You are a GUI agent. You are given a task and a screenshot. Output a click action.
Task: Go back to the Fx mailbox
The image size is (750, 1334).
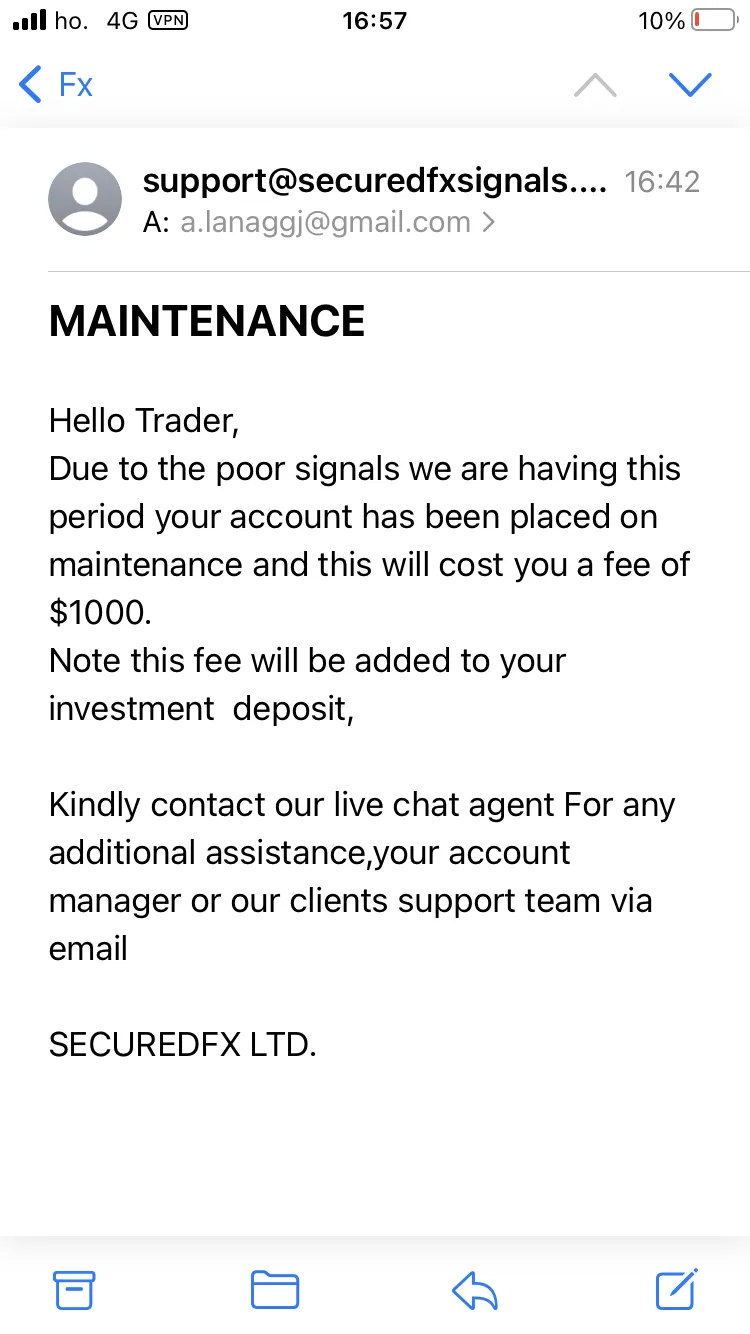(x=56, y=85)
